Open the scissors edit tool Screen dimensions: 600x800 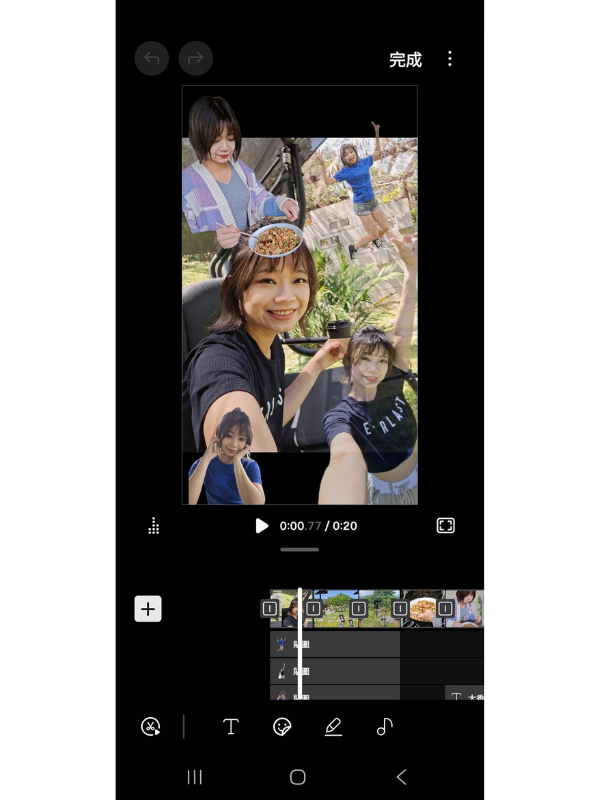(151, 727)
